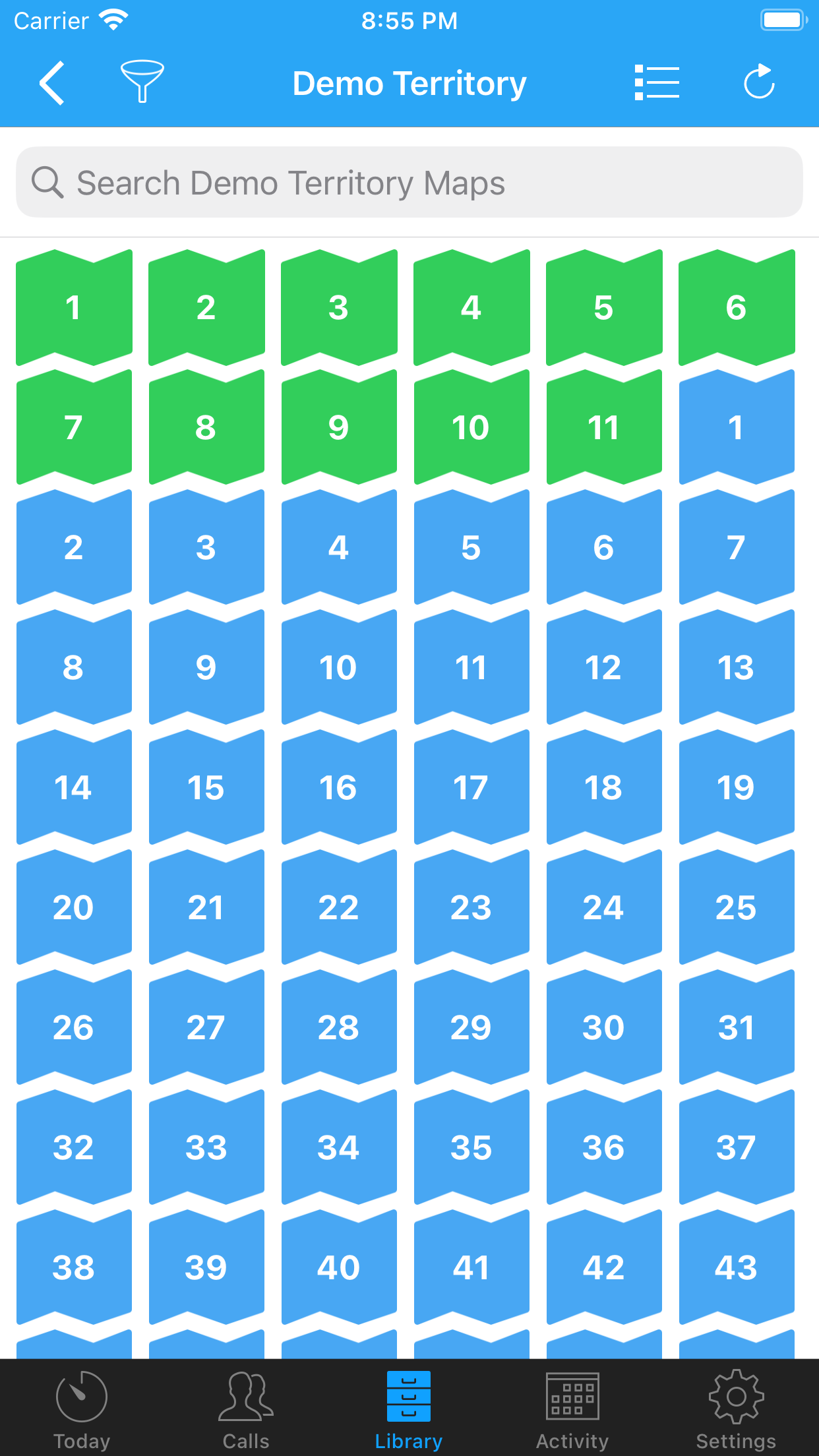Go back using the top-left arrow
Screen dimensions: 819x1456
(x=52, y=83)
